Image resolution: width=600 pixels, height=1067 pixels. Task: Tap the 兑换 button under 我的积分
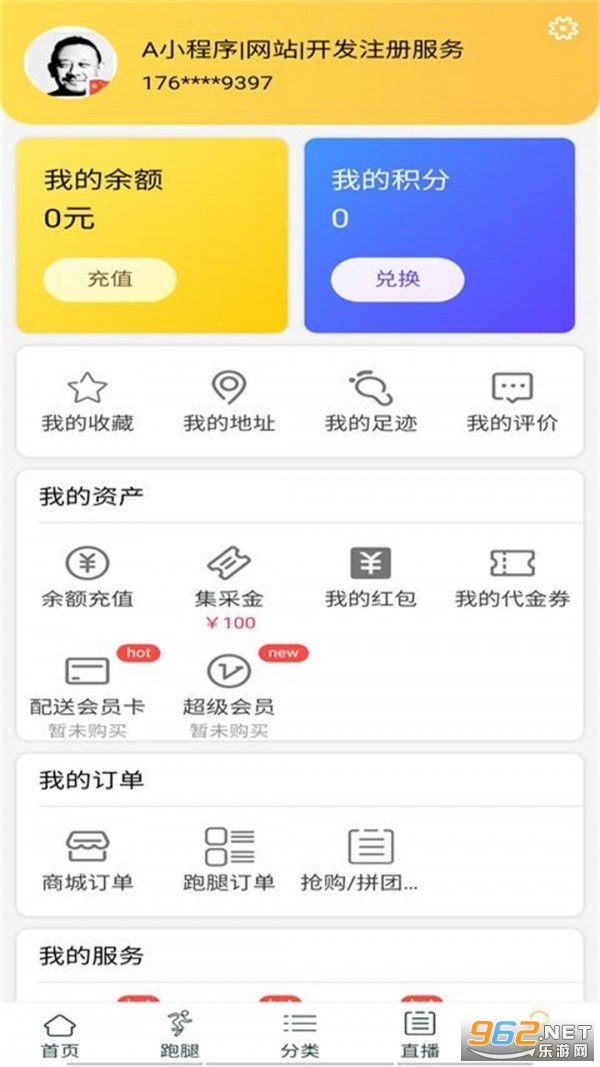click(397, 279)
